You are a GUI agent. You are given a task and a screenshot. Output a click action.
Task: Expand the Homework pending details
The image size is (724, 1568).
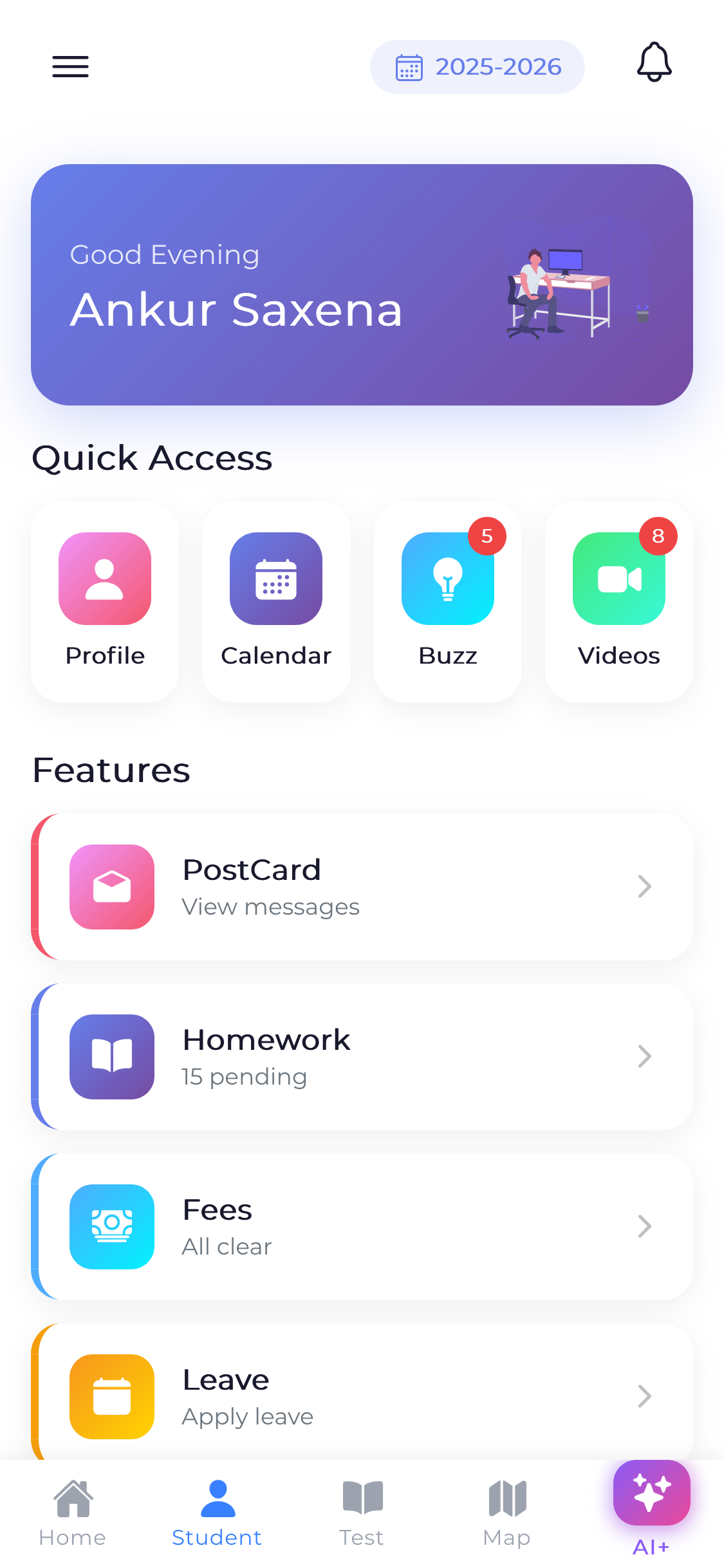[x=645, y=1056]
